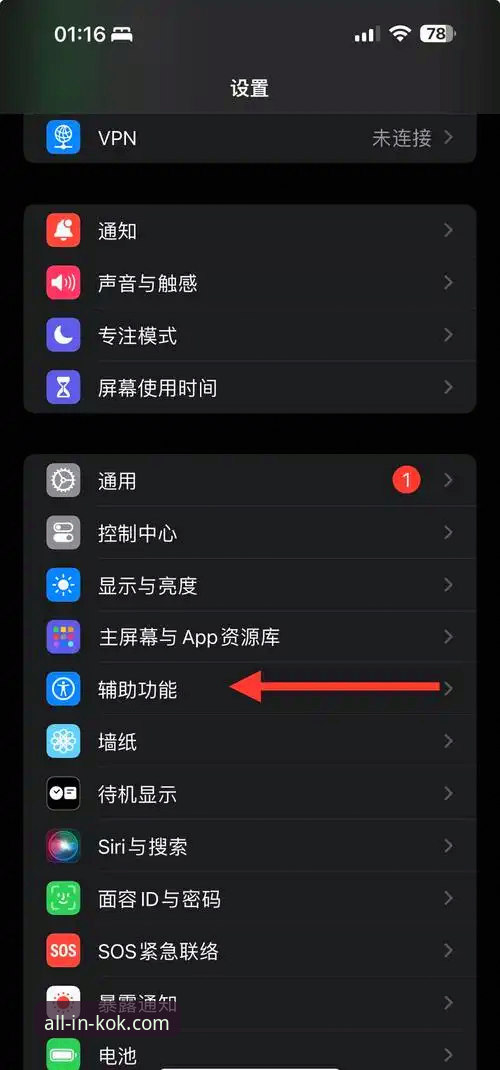Open 控制中心 settings
The width and height of the screenshot is (500, 1070).
[250, 533]
